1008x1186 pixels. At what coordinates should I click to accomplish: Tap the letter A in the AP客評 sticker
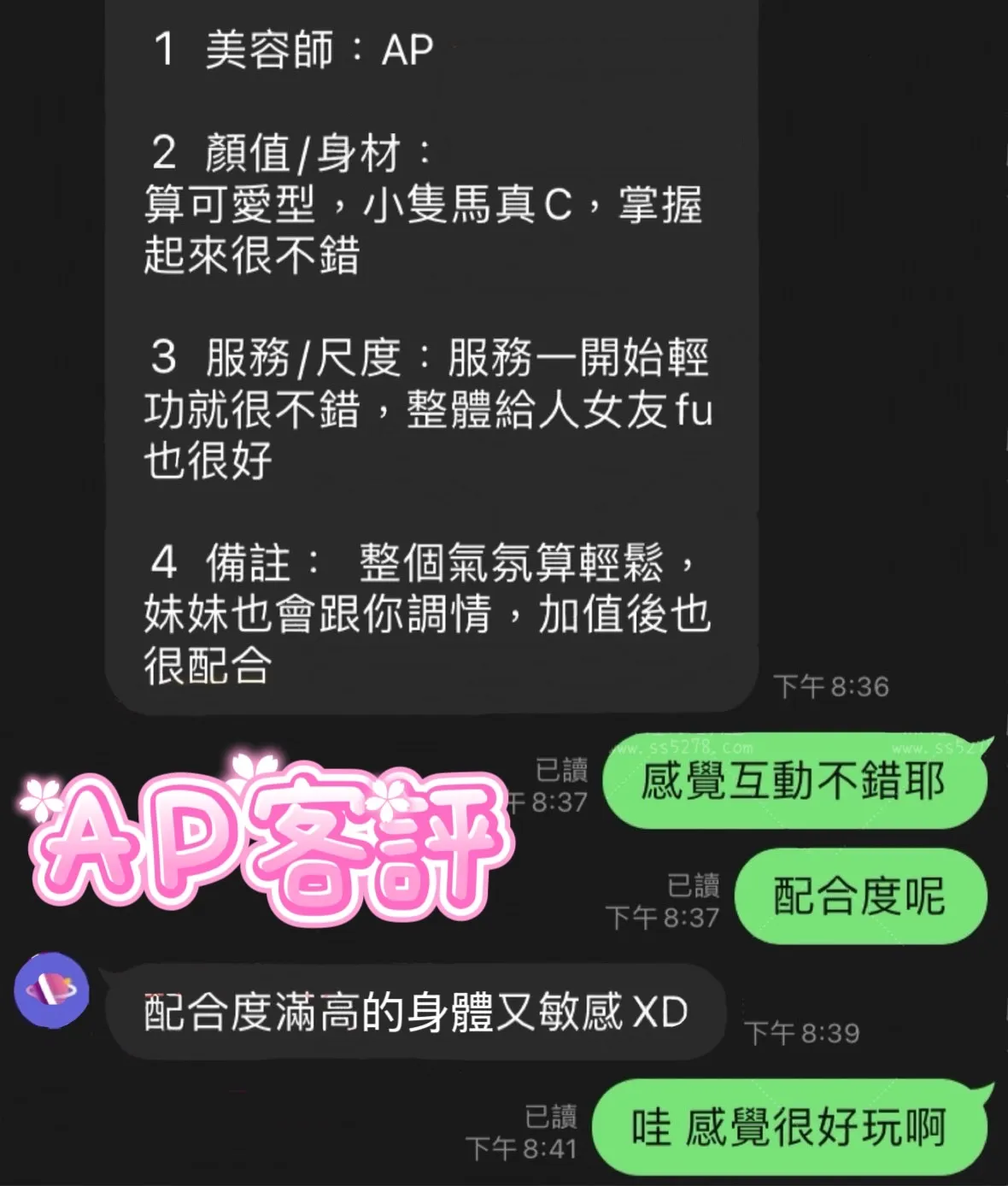pos(94,833)
